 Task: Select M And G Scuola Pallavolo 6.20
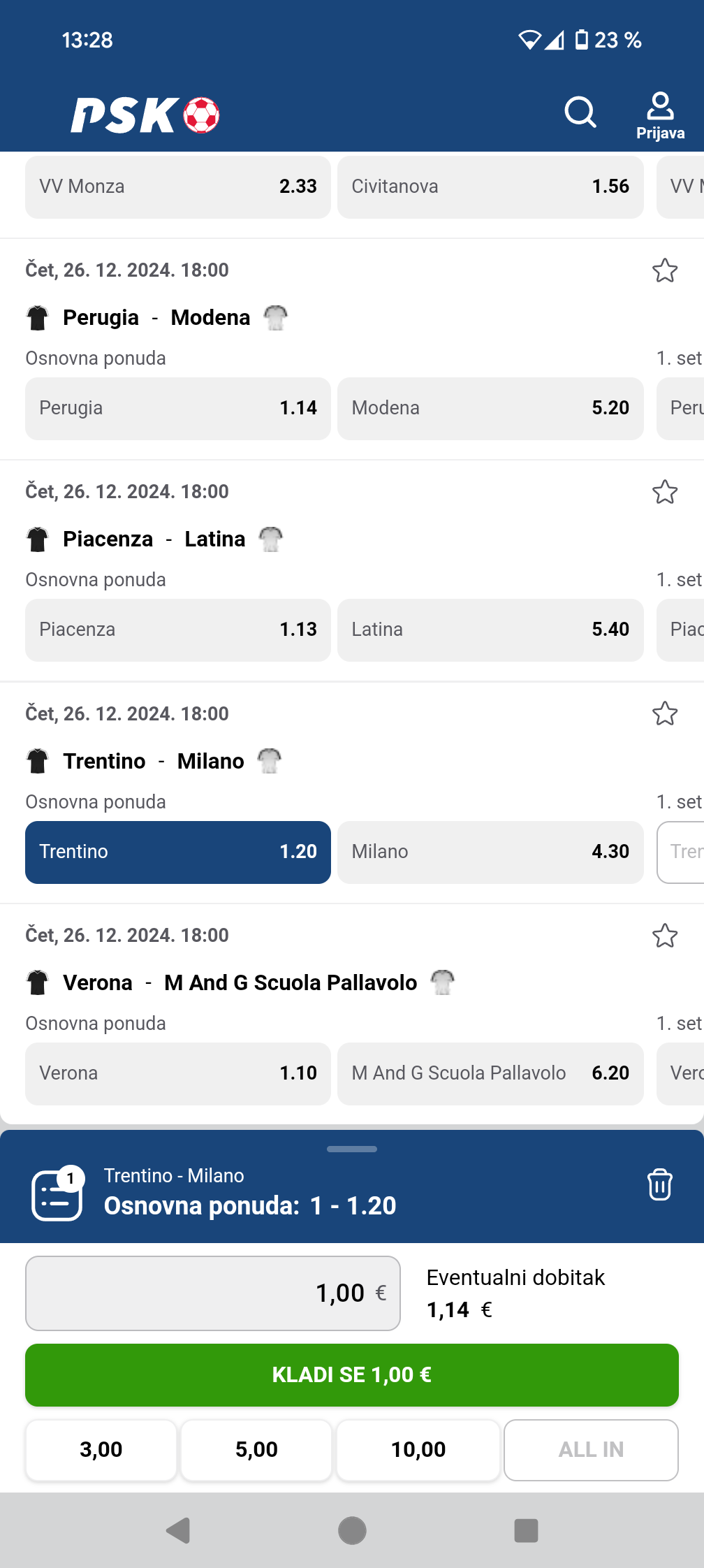click(490, 1073)
